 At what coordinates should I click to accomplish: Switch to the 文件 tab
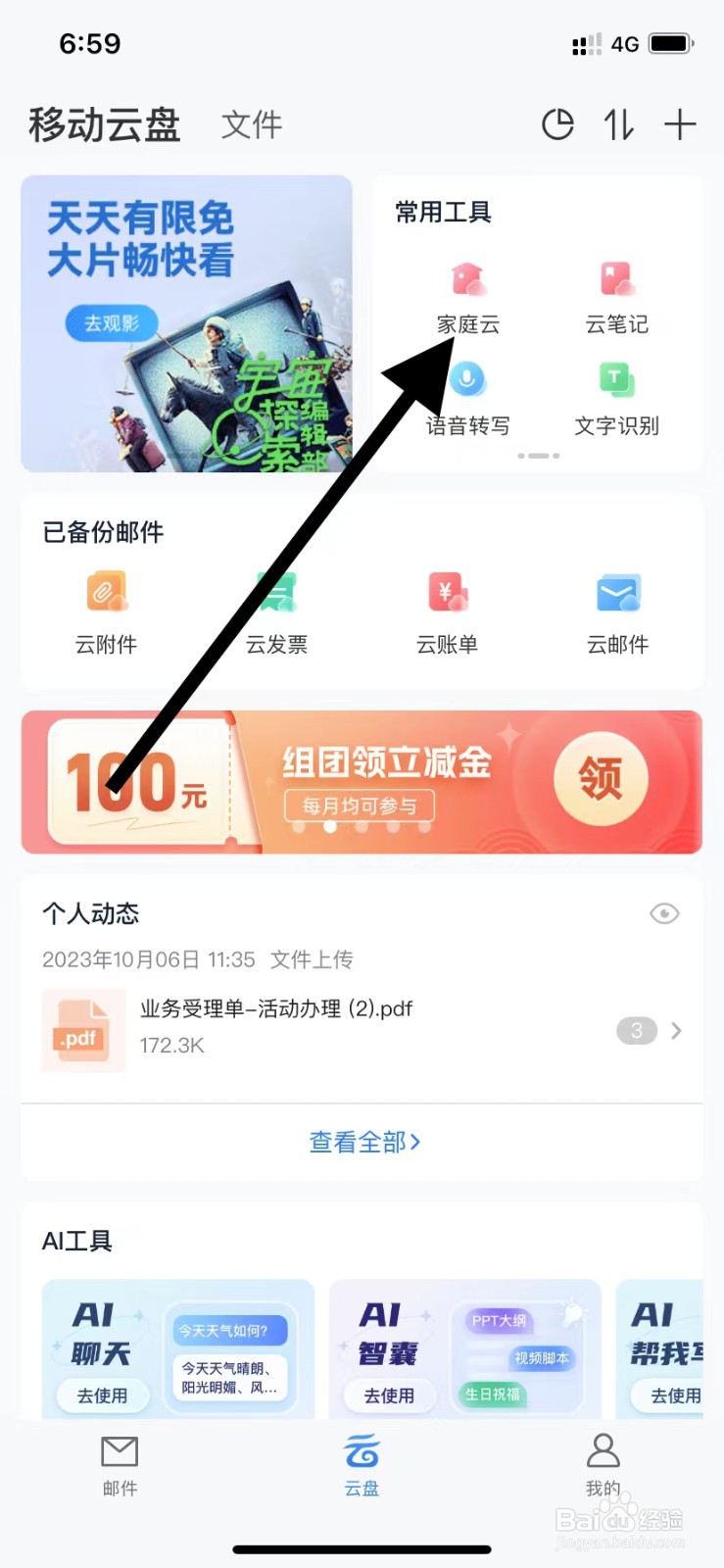coord(251,124)
